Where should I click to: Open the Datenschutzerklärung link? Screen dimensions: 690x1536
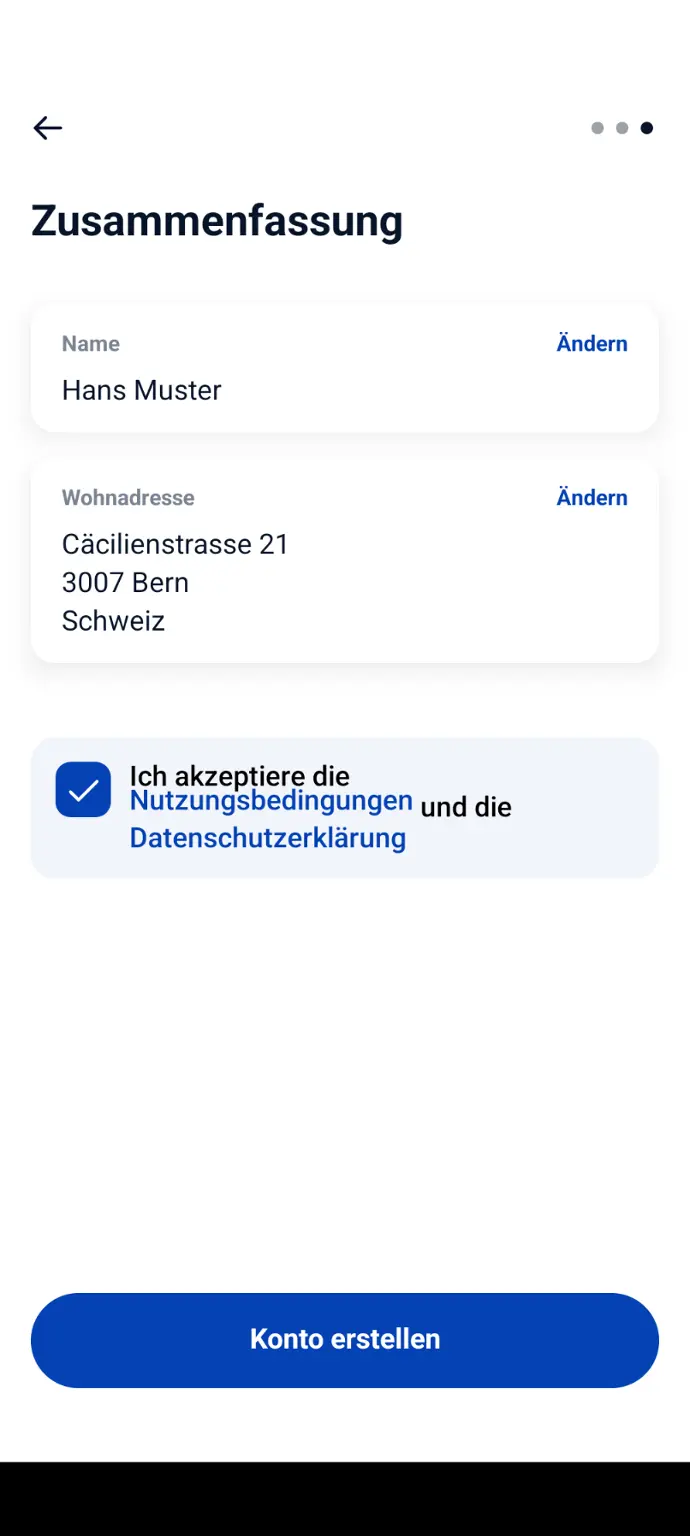click(268, 838)
